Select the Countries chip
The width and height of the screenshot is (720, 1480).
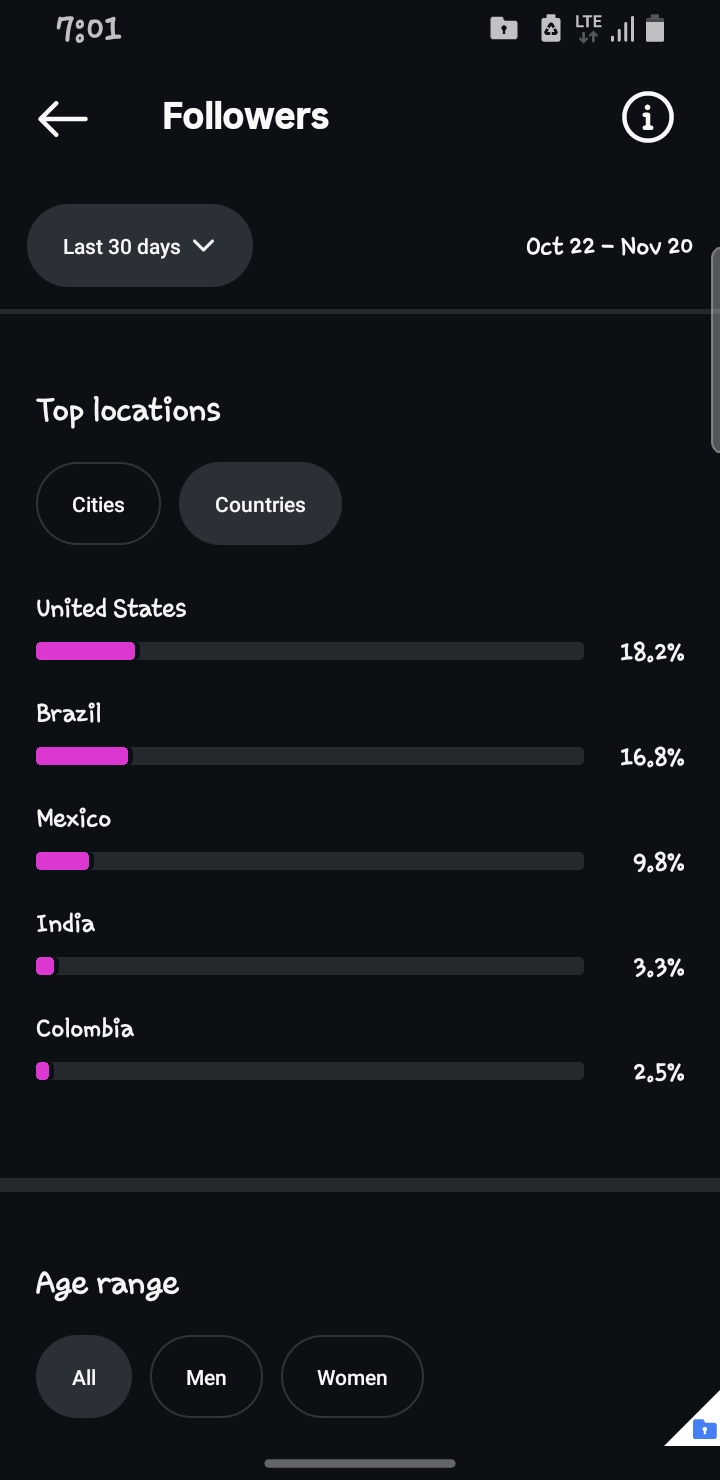point(260,504)
